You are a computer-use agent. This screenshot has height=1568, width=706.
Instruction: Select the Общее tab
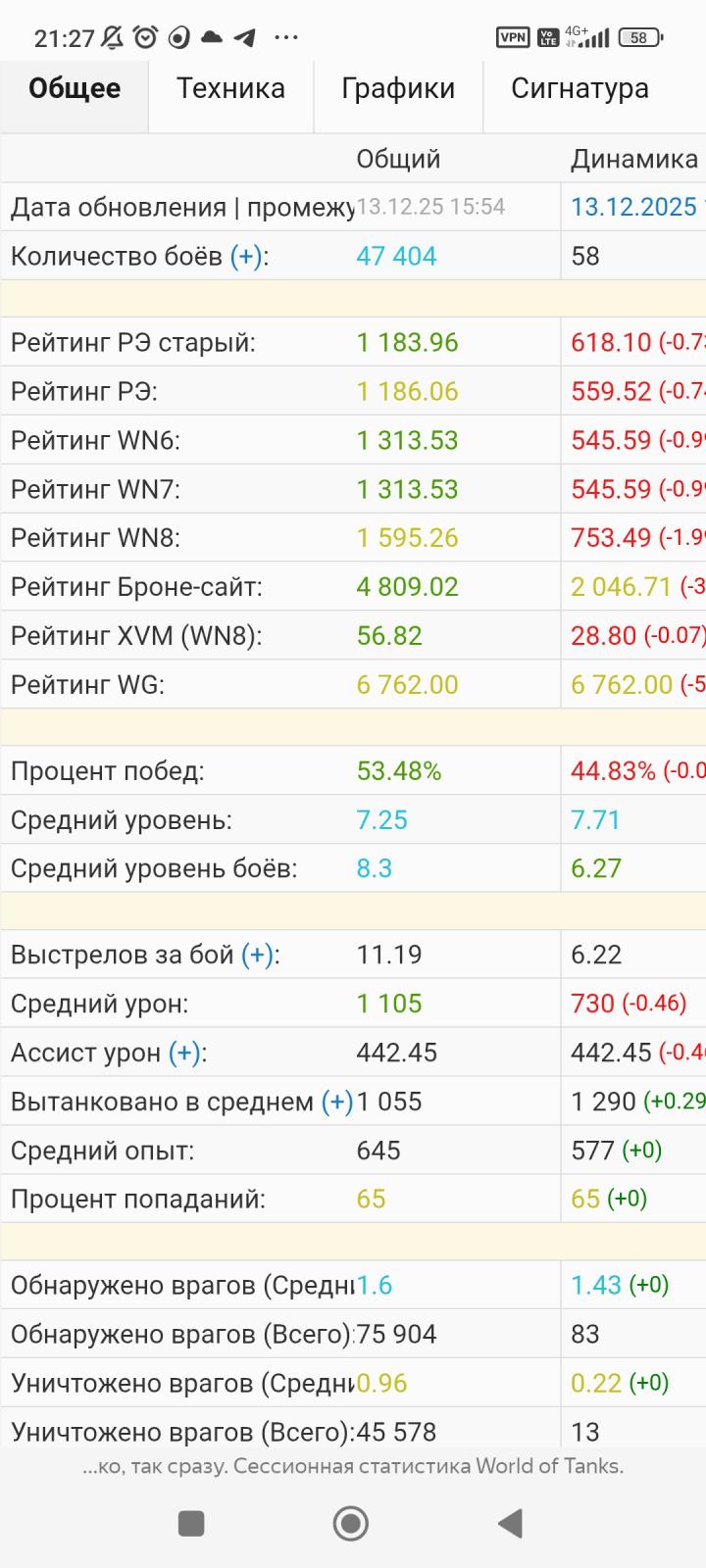pos(75,89)
